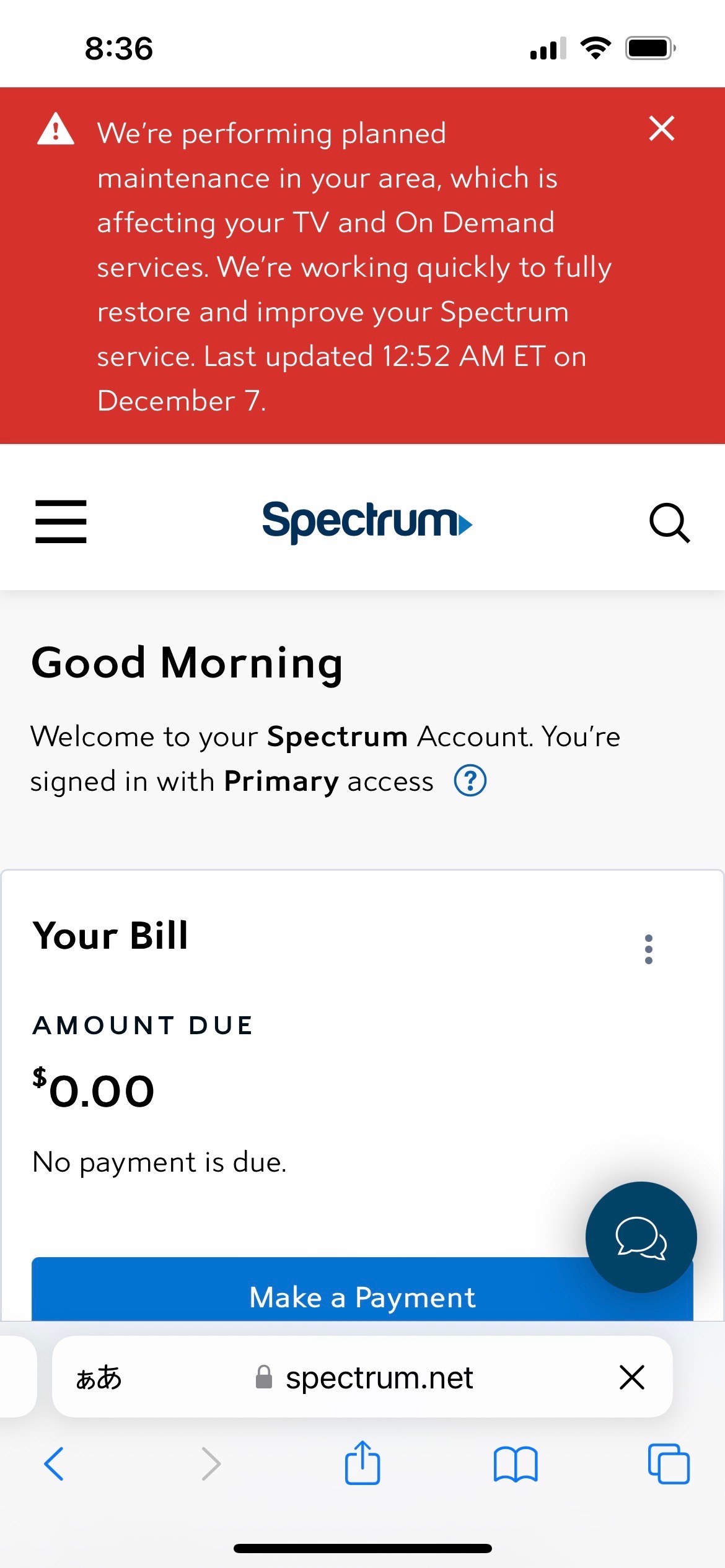Screen dimensions: 725x1568
Task: Share this page from Safari toolbar
Action: (362, 1462)
